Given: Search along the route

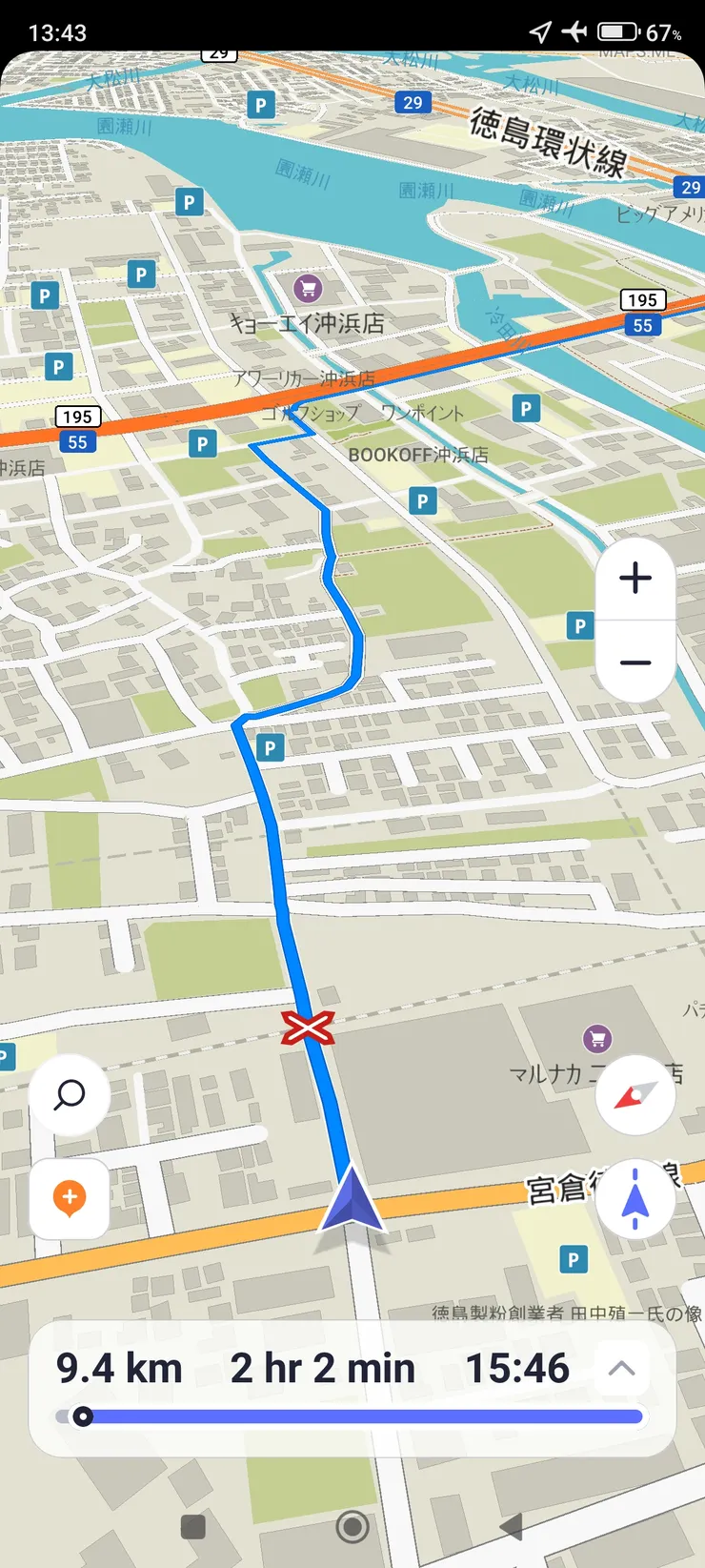Looking at the screenshot, I should 70,1095.
